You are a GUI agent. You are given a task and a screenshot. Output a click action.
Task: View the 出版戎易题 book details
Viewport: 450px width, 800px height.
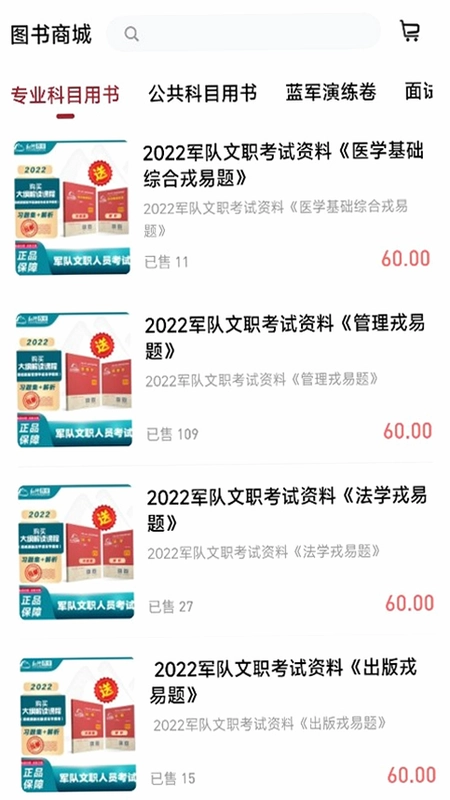[x=227, y=724]
